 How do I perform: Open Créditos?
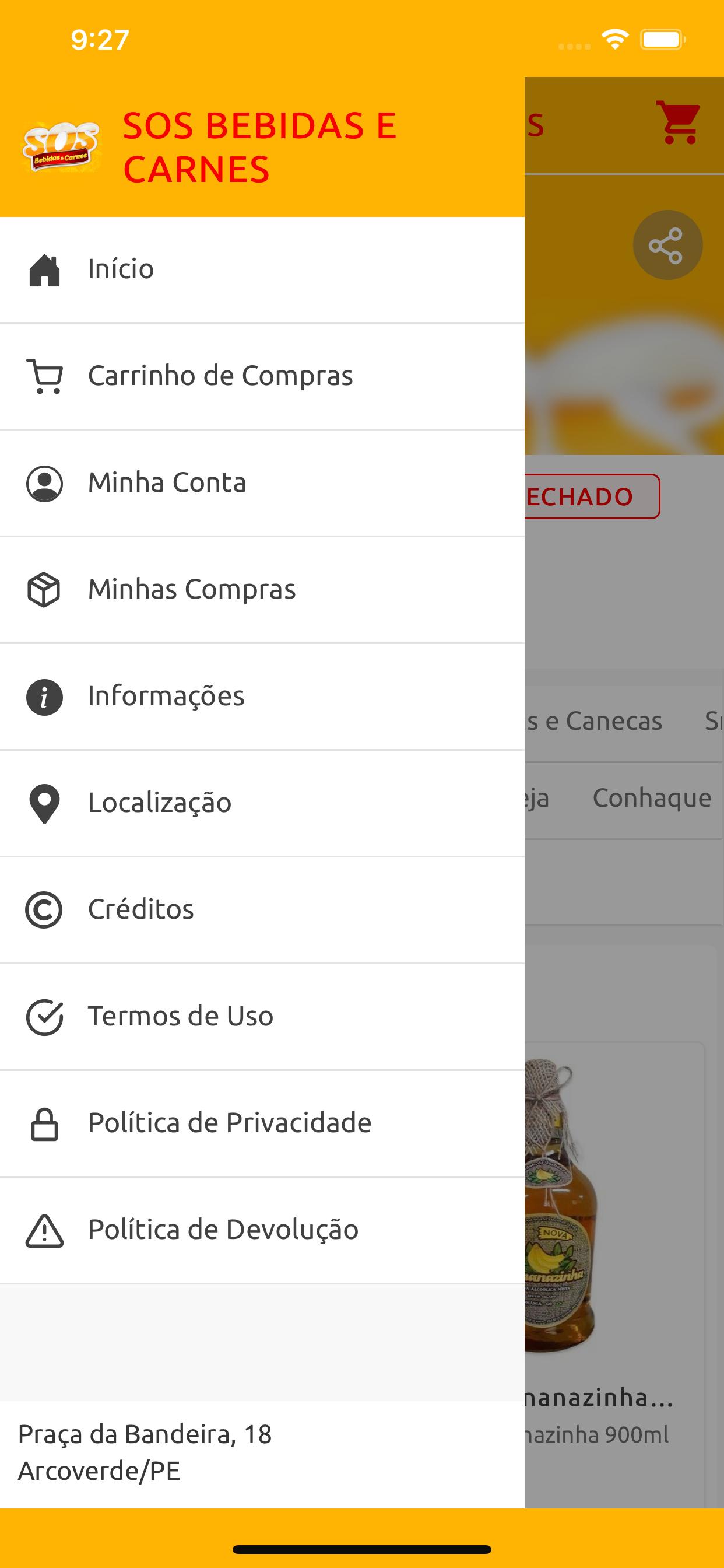[x=262, y=911]
